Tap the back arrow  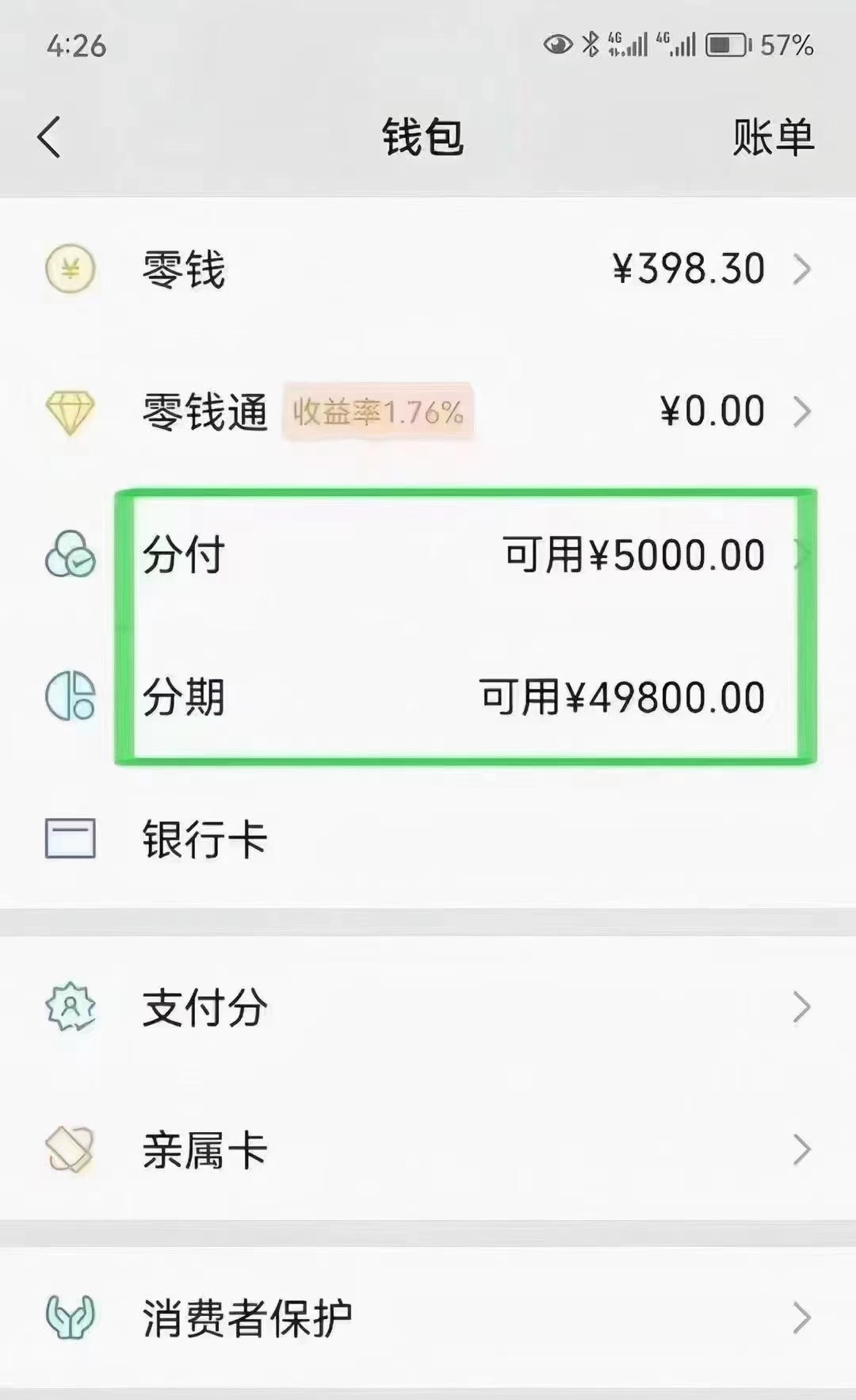[x=48, y=136]
